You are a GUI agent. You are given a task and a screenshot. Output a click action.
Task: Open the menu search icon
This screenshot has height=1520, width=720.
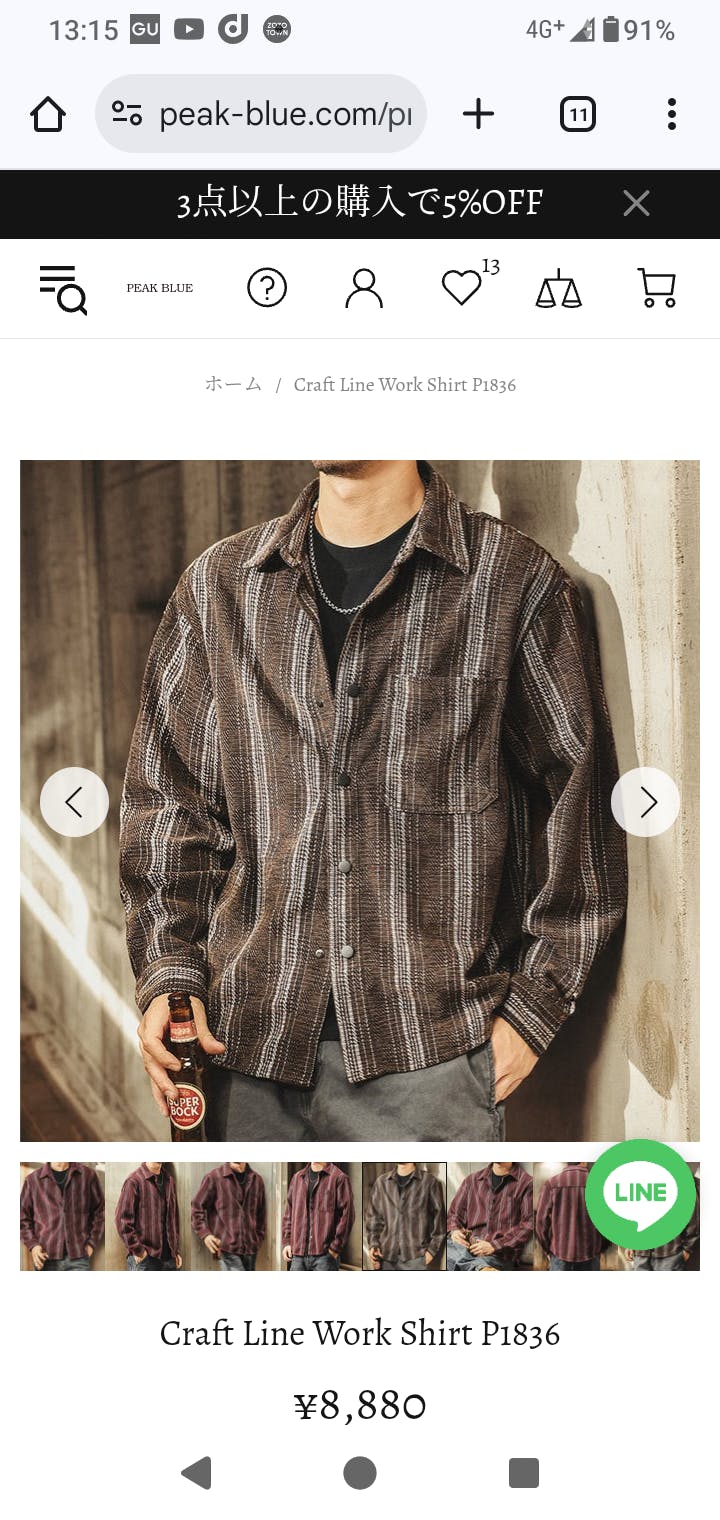63,289
